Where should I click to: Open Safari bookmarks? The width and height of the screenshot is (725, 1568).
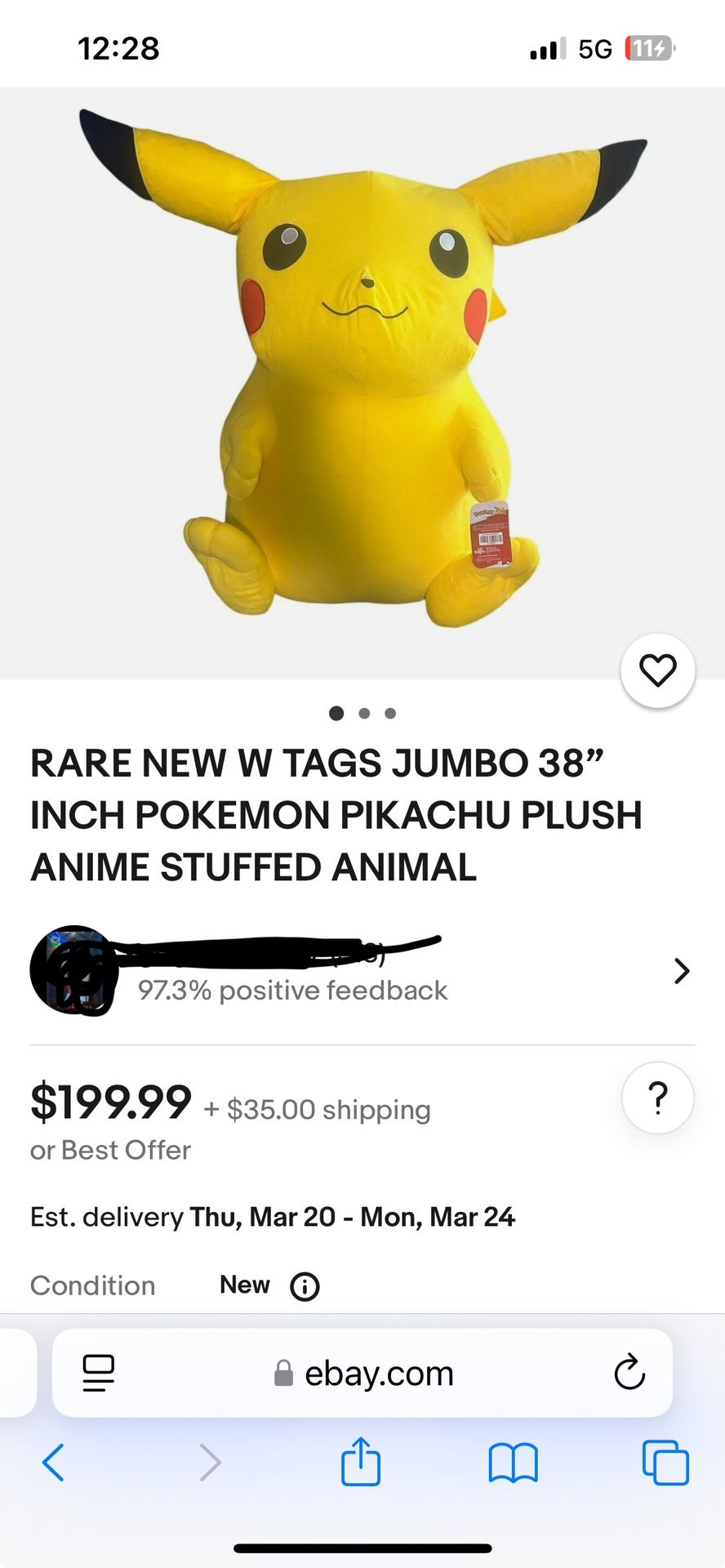point(513,1462)
